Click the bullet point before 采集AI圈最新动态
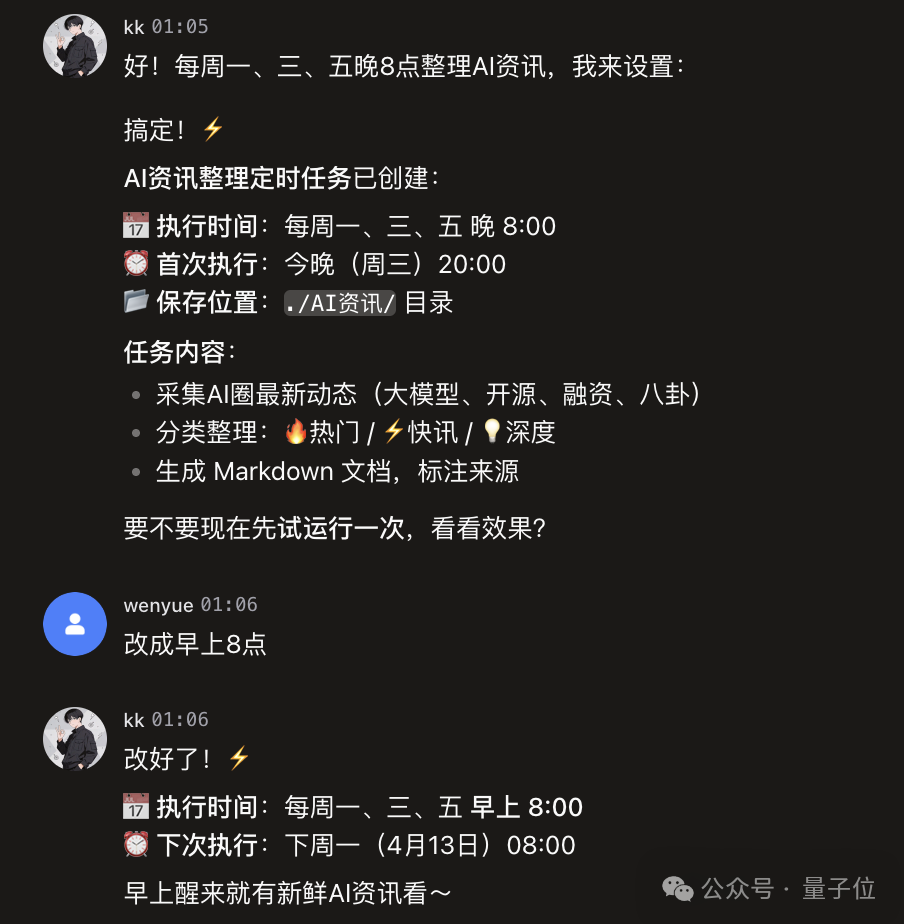Viewport: 904px width, 924px height. click(137, 393)
